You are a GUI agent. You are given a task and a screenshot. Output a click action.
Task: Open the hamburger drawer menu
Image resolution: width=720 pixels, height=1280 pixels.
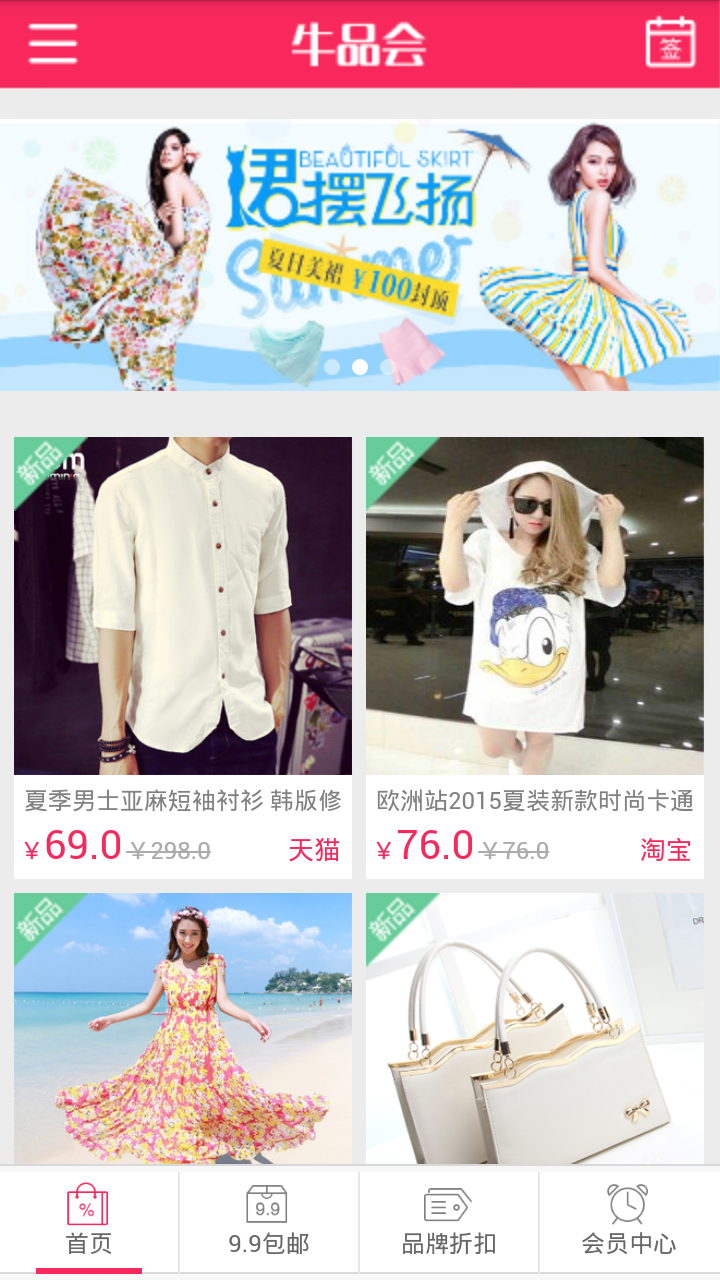(x=52, y=43)
